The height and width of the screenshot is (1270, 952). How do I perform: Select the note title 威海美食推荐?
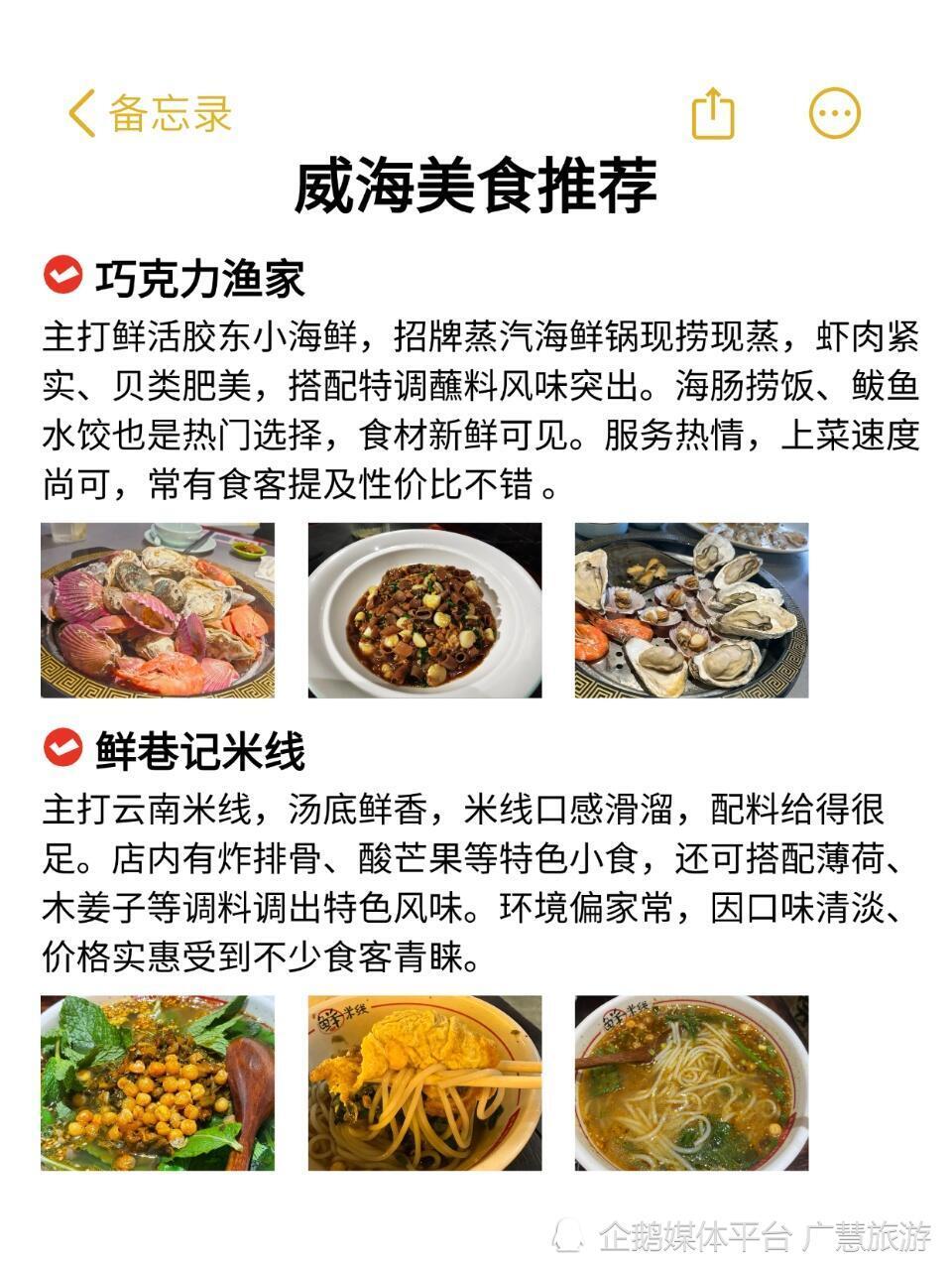click(x=476, y=186)
